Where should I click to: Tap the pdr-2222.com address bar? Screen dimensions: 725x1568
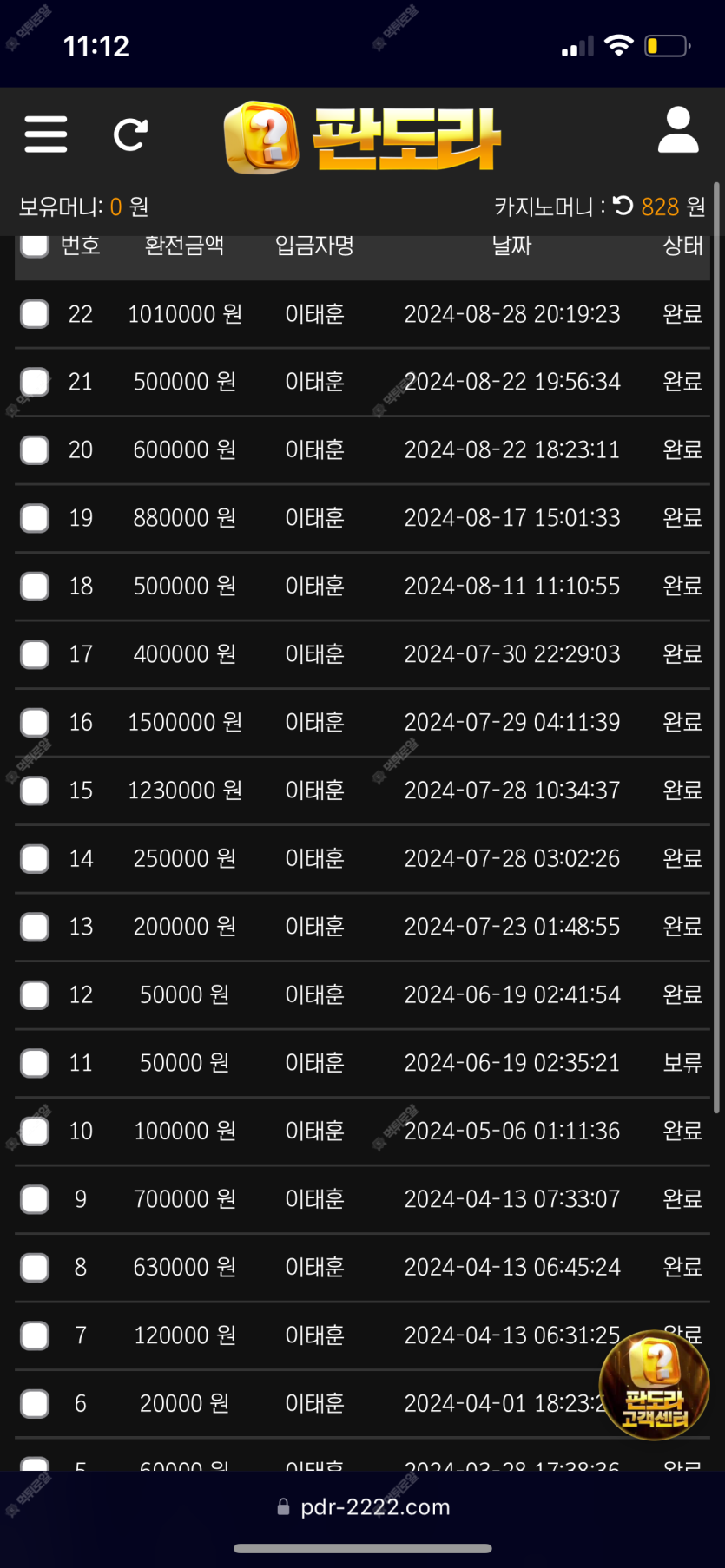[363, 1507]
